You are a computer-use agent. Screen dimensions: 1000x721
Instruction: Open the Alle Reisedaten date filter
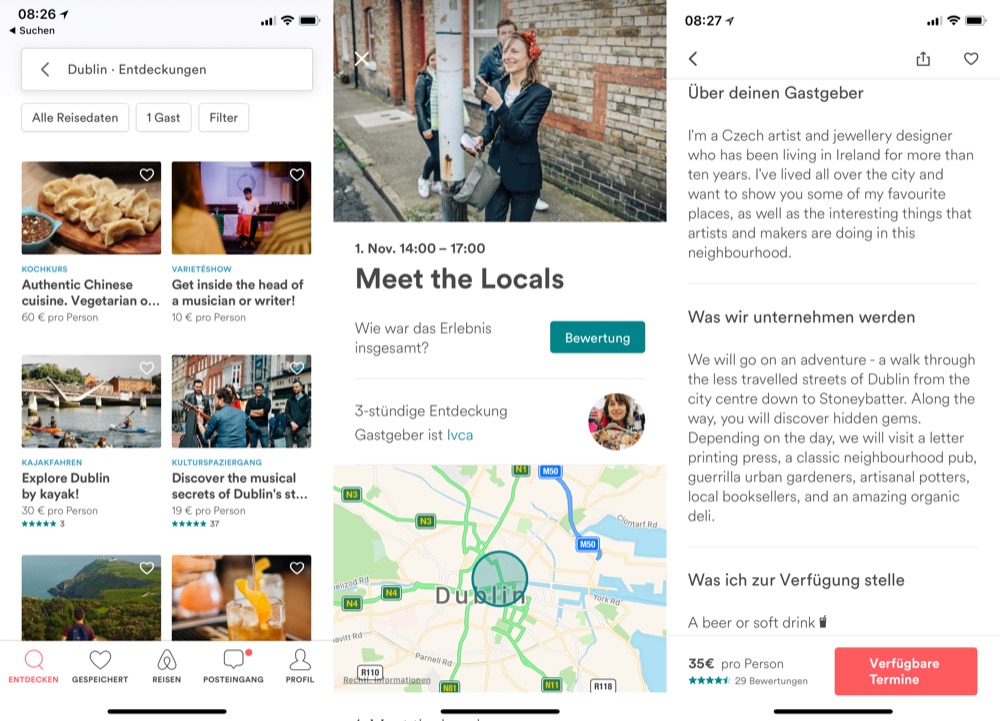click(75, 118)
